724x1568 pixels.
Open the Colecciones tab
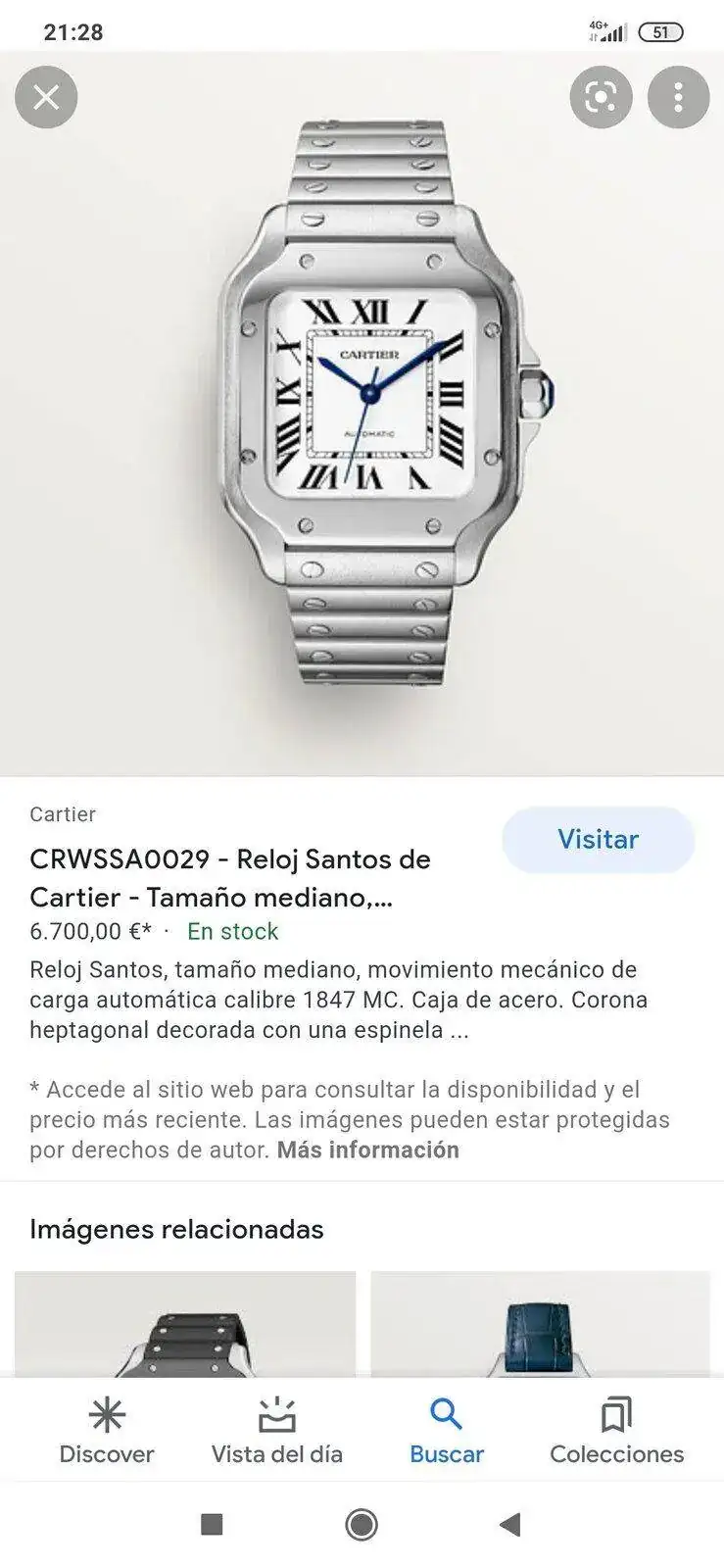[616, 1431]
